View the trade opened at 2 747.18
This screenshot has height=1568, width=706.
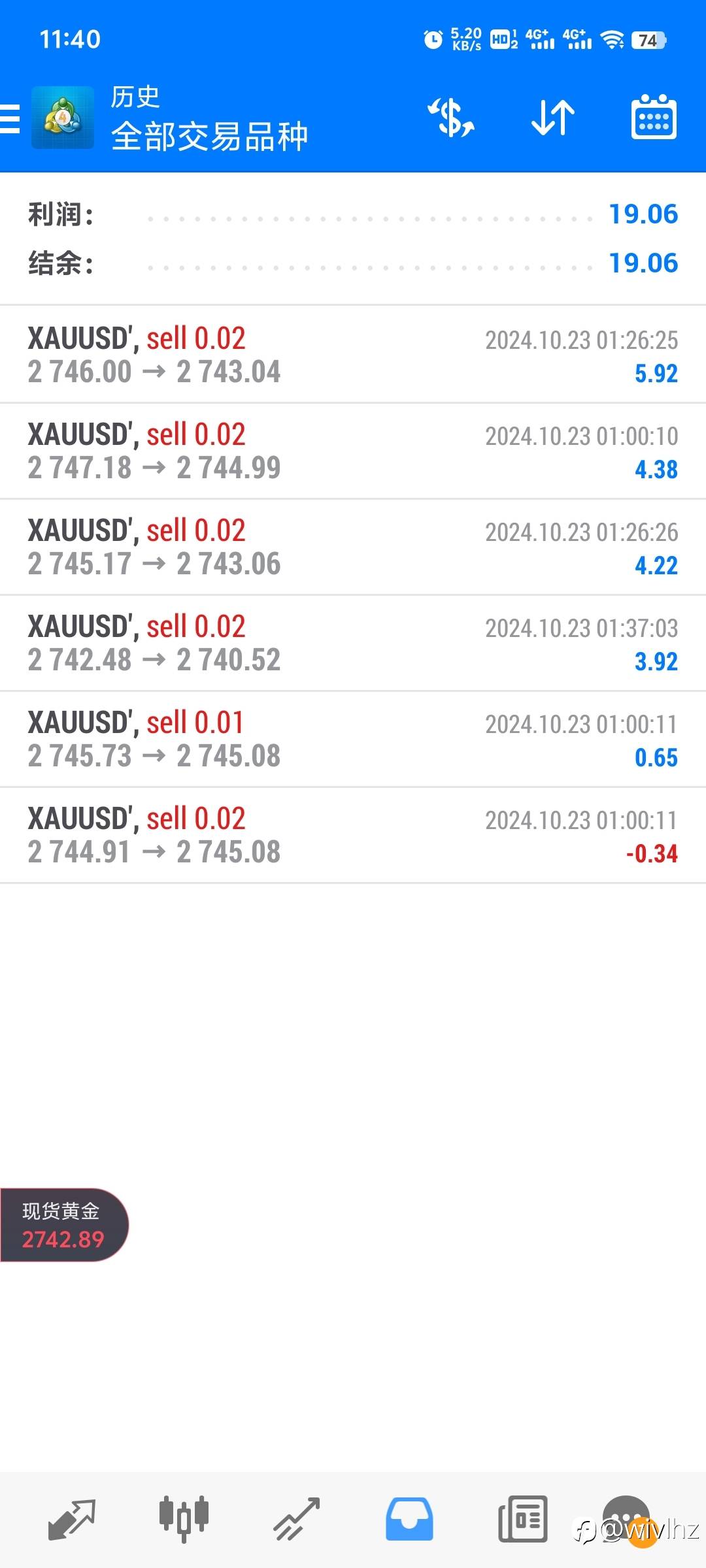[x=353, y=451]
